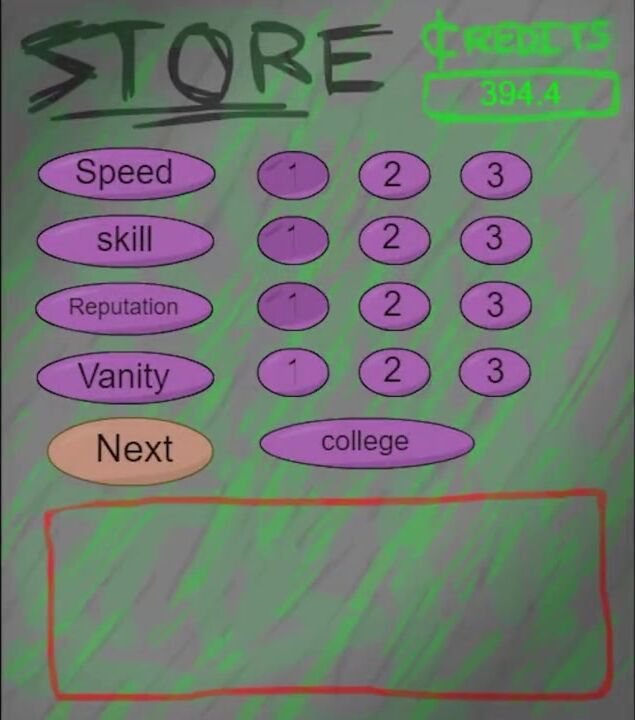635x720 pixels.
Task: Tap skill level 1
Action: pyautogui.click(x=292, y=239)
